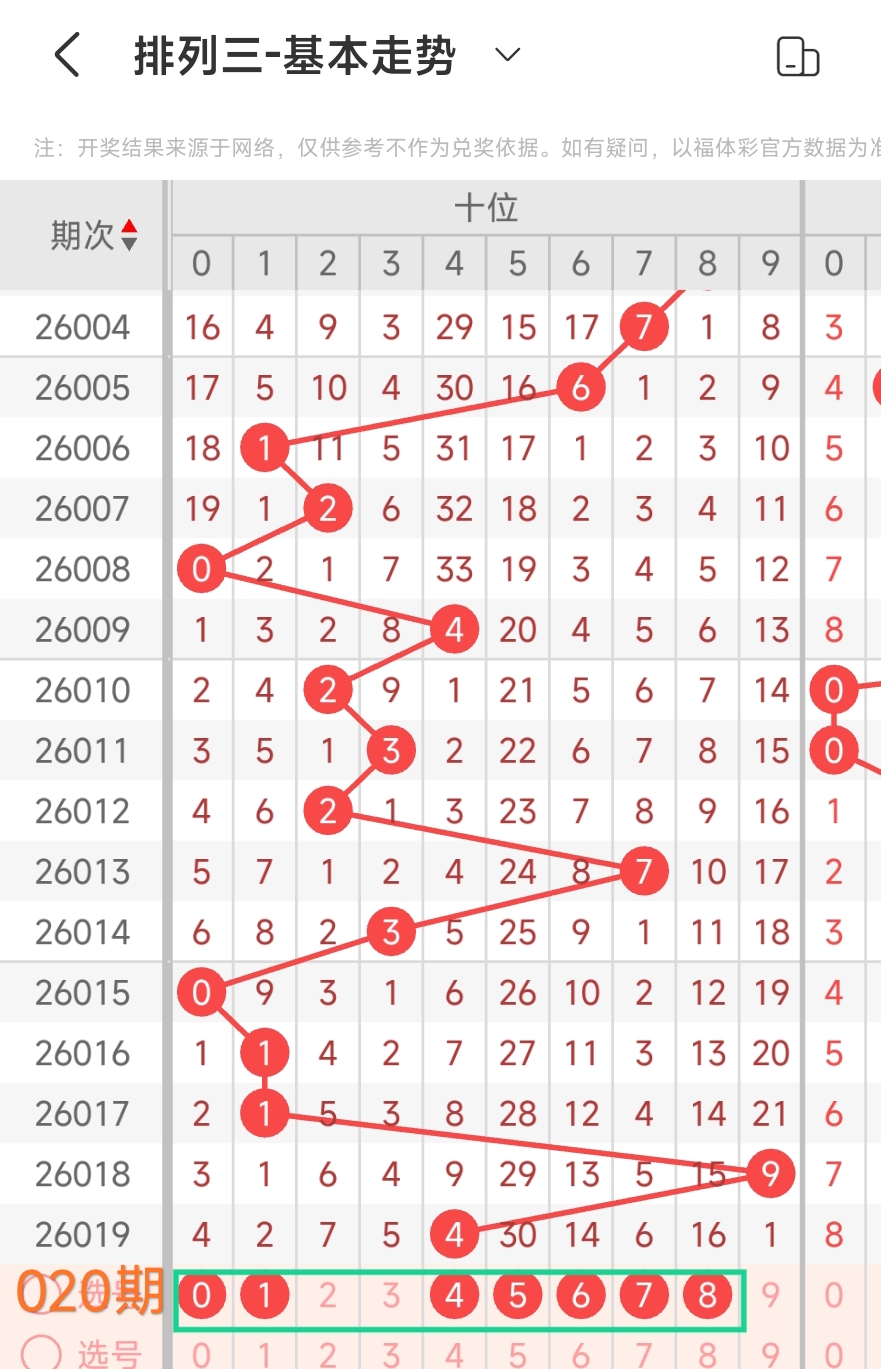This screenshot has height=1369, width=881.
Task: Pick tens digit 9 in the 020期 pick row
Action: (x=770, y=1297)
